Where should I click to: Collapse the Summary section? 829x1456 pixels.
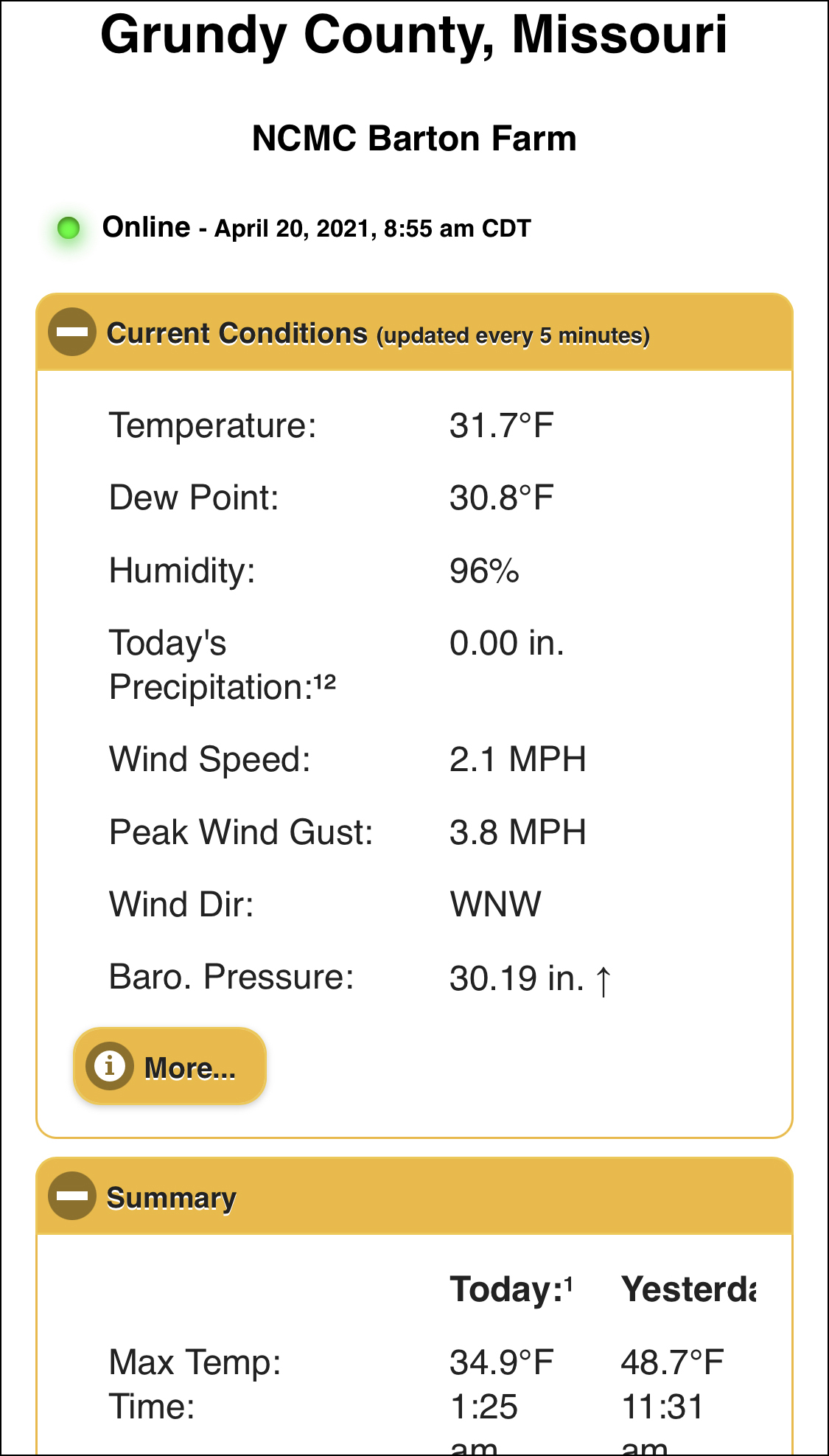72,1196
